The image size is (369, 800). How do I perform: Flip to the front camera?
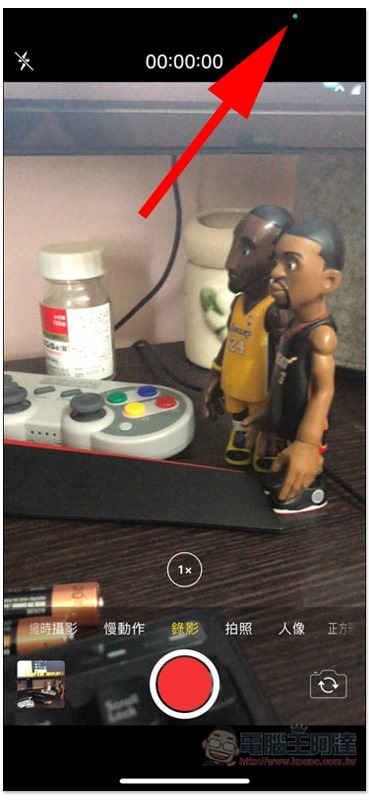(328, 685)
